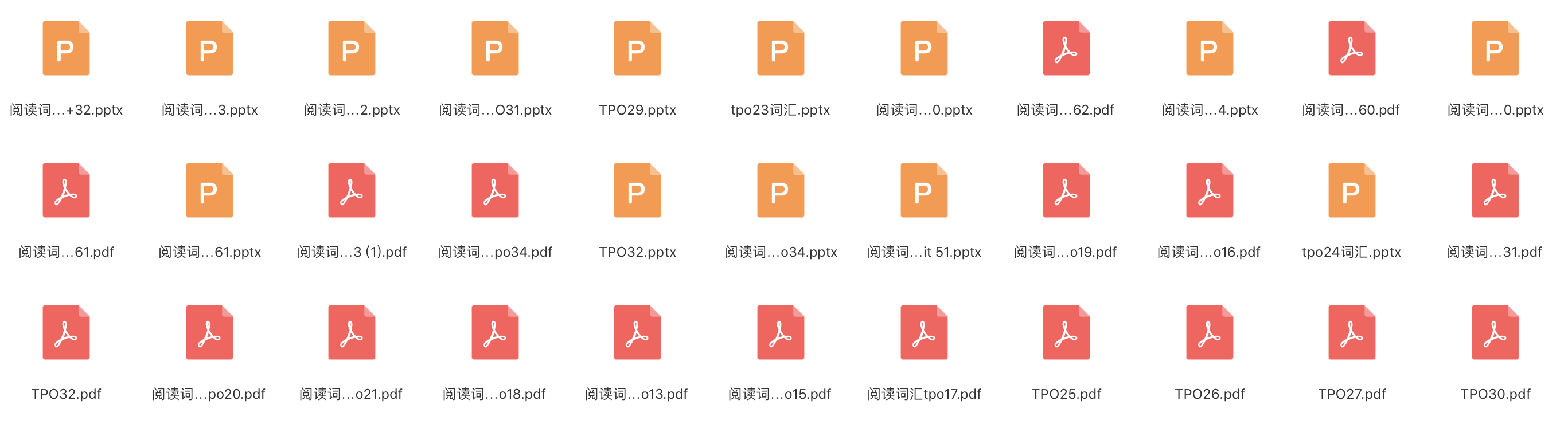The width and height of the screenshot is (1568, 424).
Task: Open the TPO32.pdf document
Action: tap(66, 333)
